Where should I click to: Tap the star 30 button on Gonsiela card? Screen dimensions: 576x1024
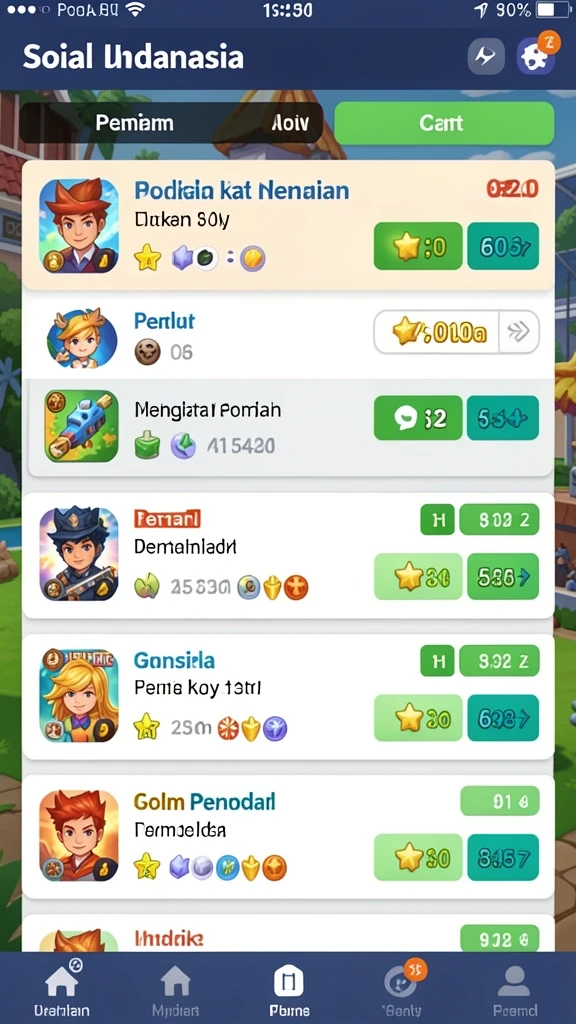[x=418, y=718]
